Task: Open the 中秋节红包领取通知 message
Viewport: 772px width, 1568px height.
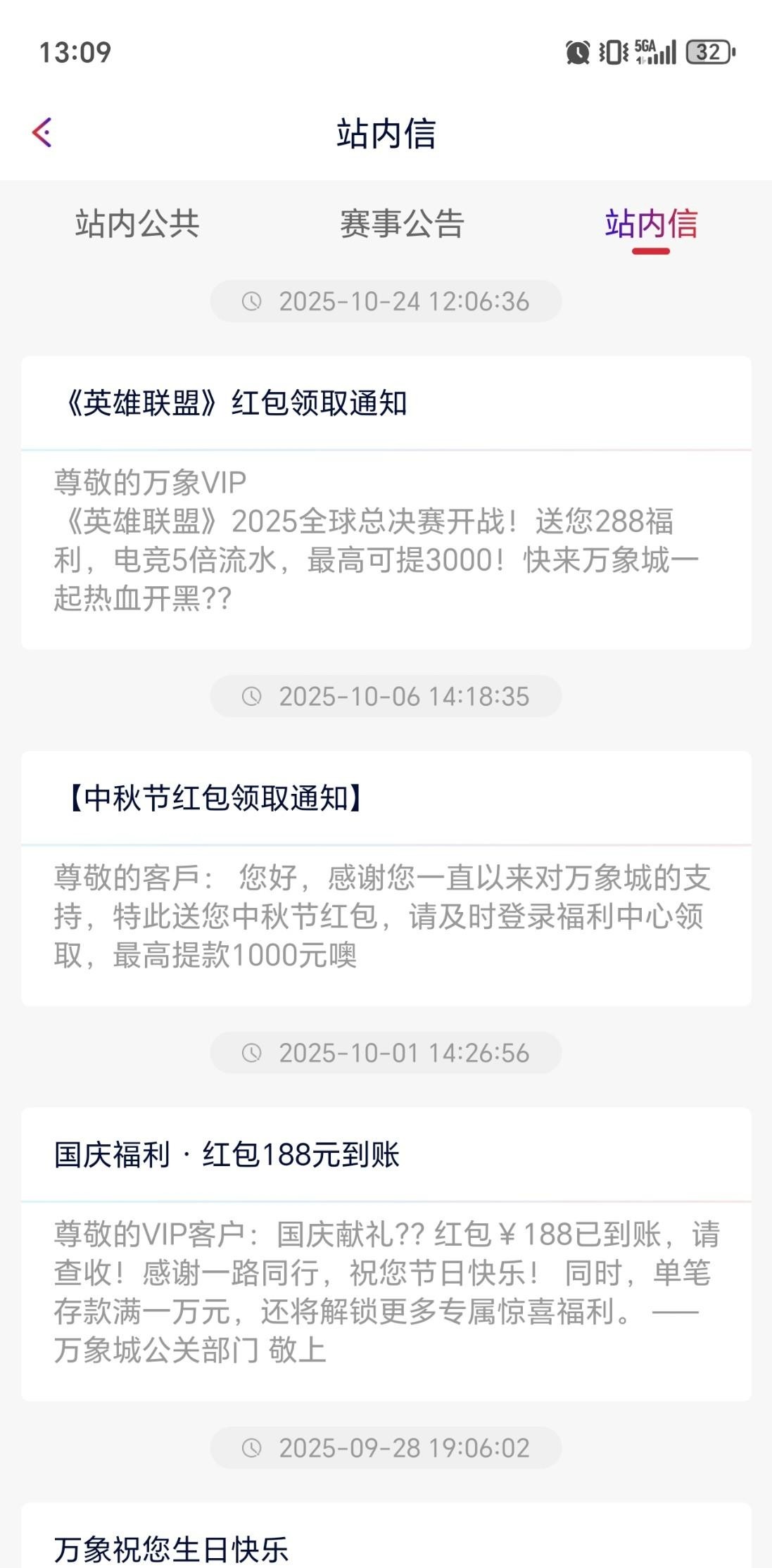Action: tap(386, 878)
